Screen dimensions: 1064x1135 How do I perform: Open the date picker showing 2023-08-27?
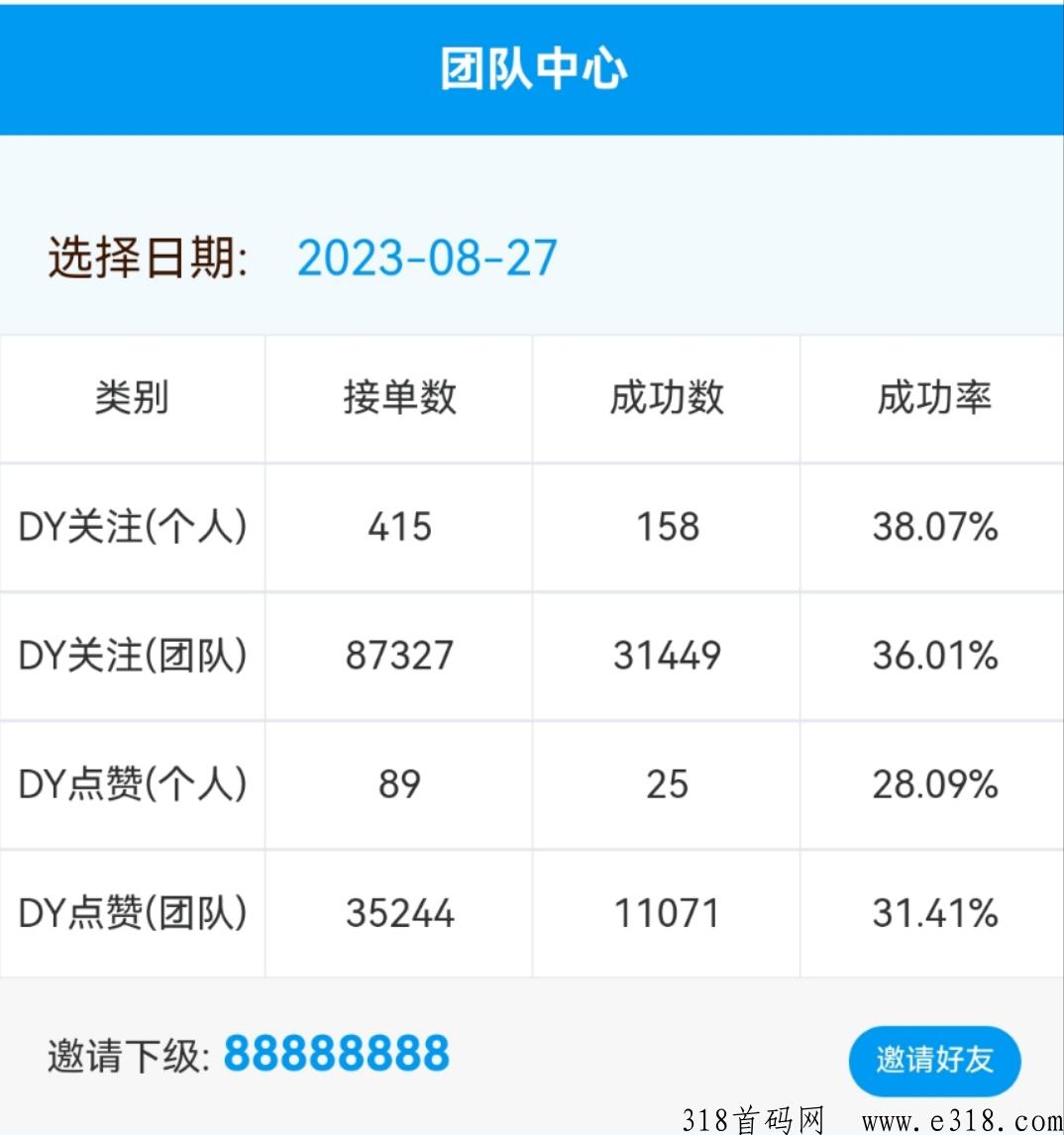(427, 258)
